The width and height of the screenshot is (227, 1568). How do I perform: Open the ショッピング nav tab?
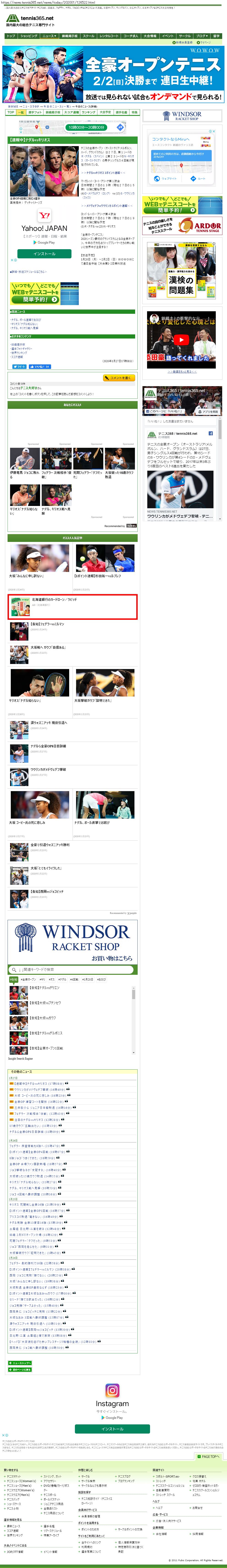[29, 36]
